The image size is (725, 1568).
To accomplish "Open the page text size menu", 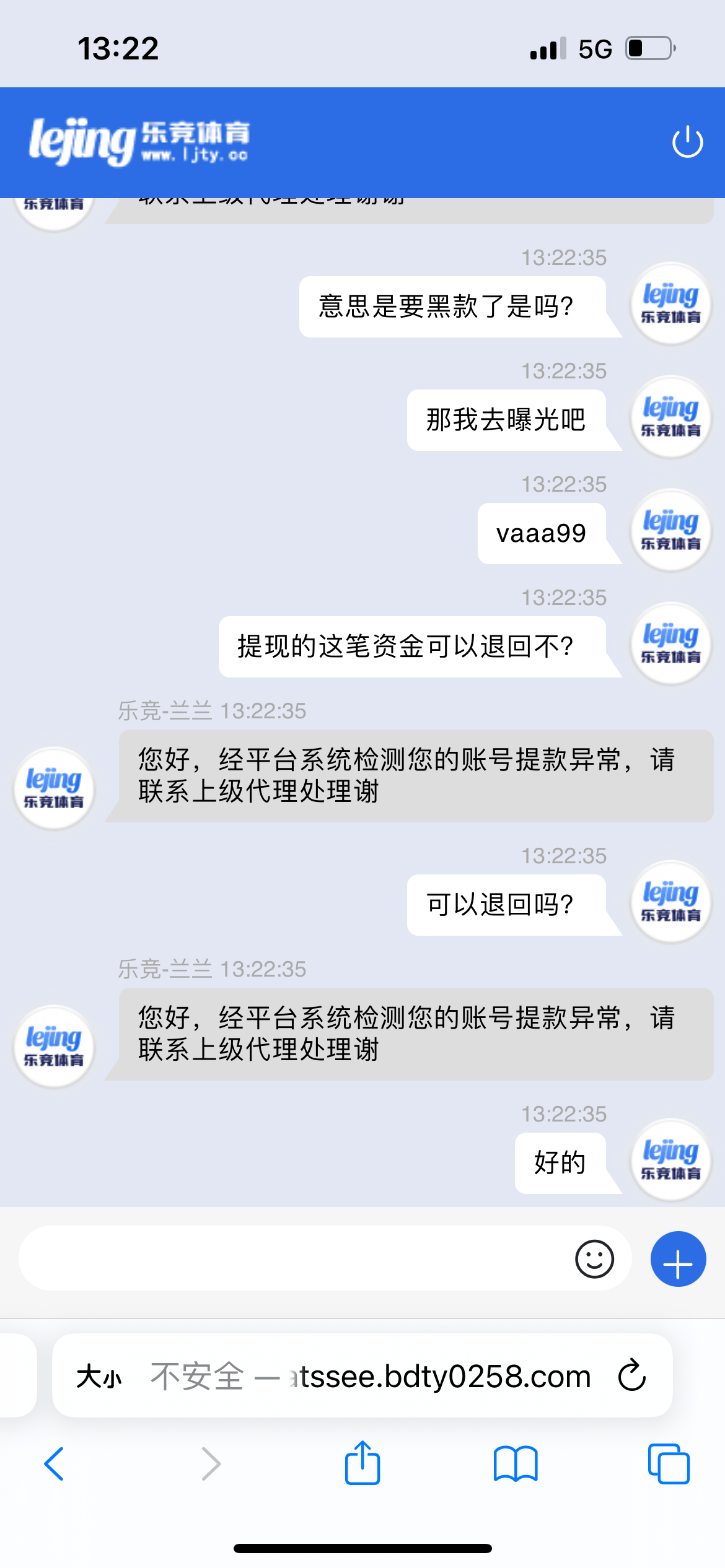I will pos(99,1377).
